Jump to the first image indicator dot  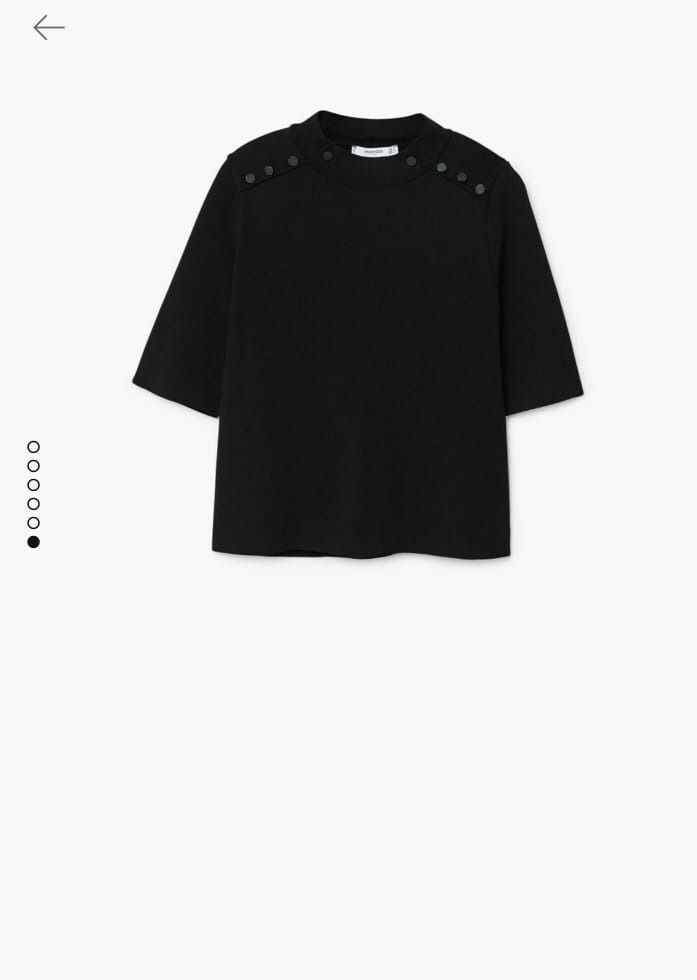(33, 447)
